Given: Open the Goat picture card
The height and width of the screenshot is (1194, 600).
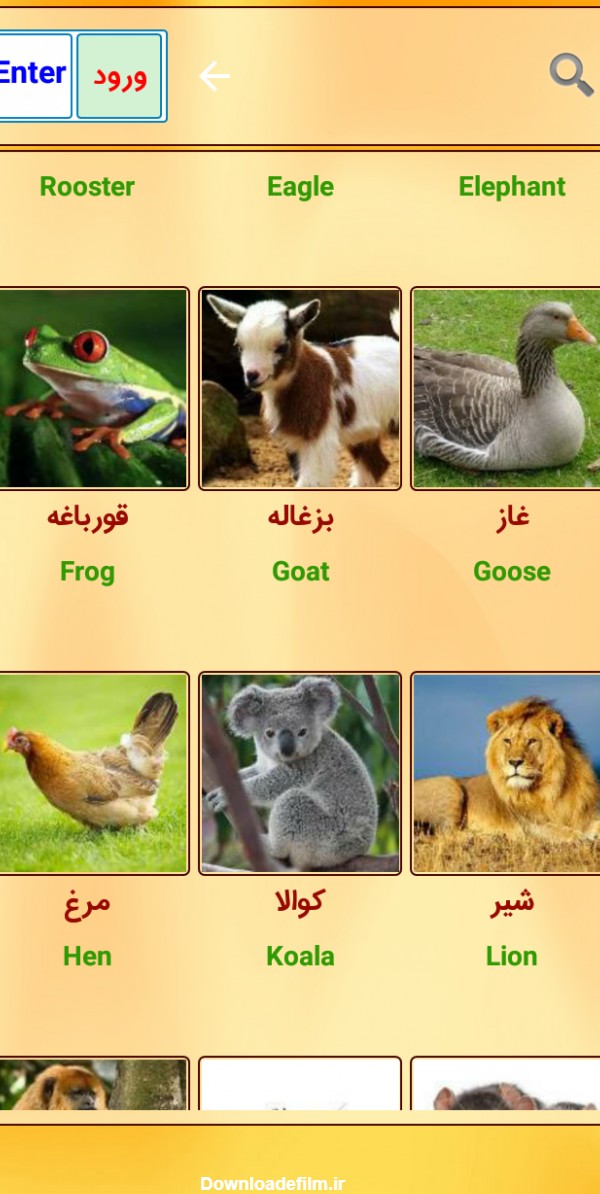Looking at the screenshot, I should tap(300, 388).
